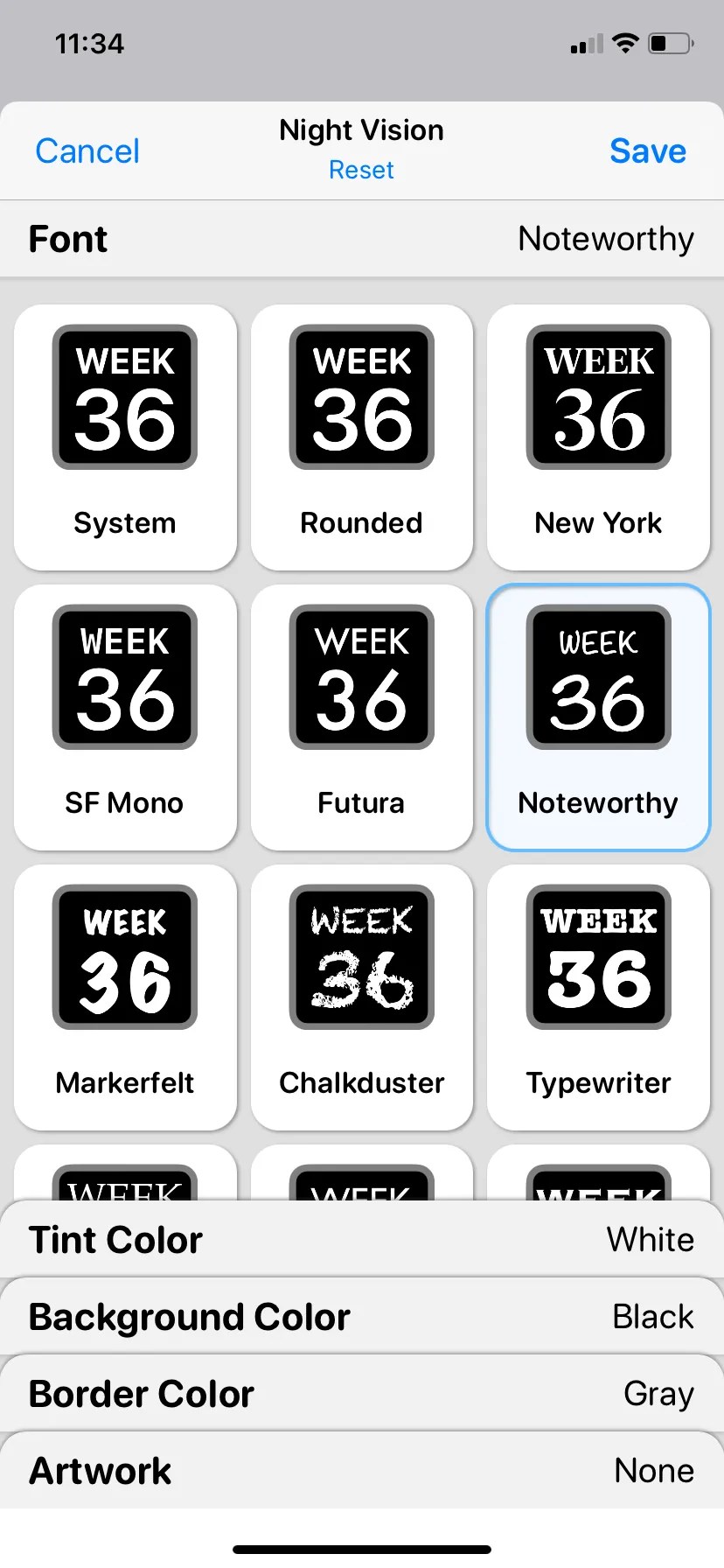Open the Tint Color setting showing White
724x1568 pixels.
tap(361, 1238)
